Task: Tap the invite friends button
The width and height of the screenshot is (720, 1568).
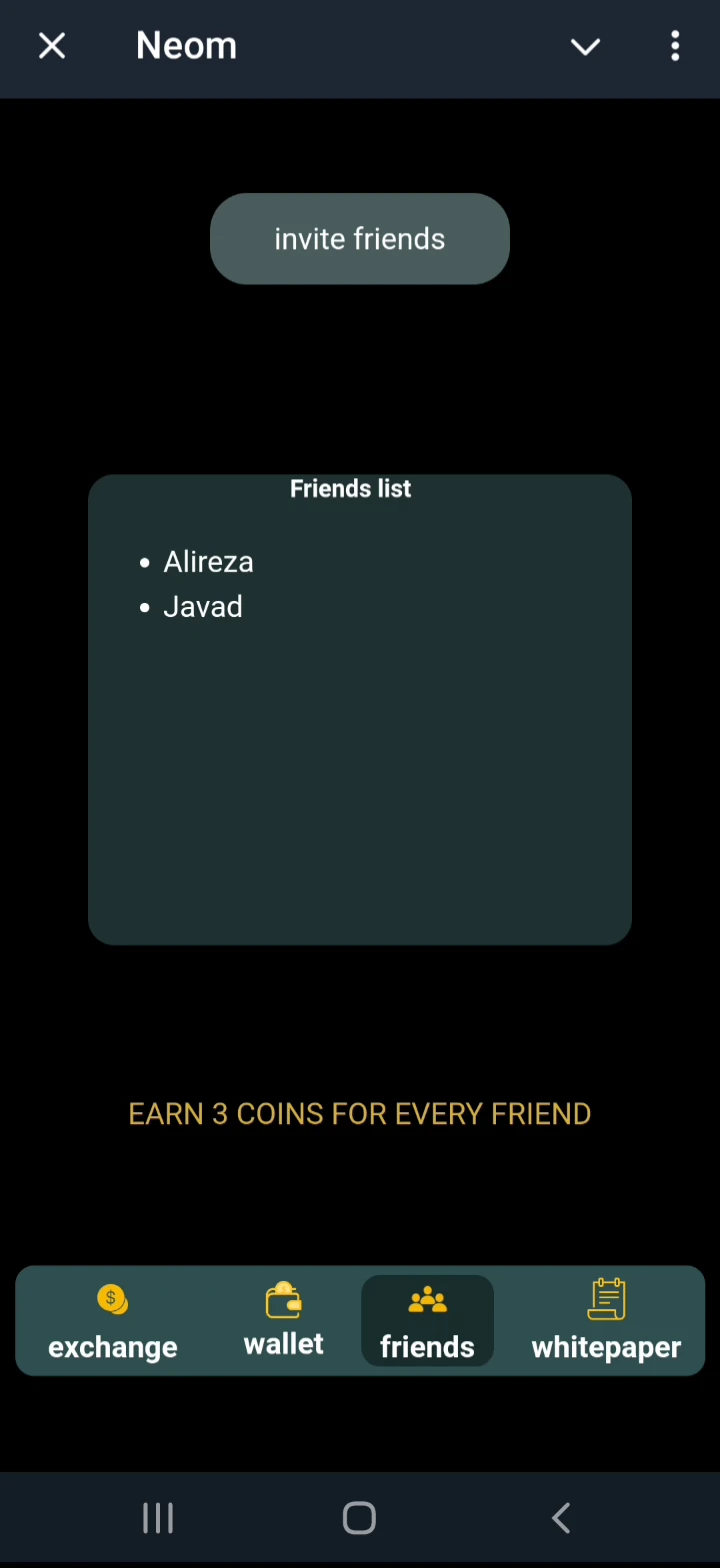Action: click(x=360, y=239)
